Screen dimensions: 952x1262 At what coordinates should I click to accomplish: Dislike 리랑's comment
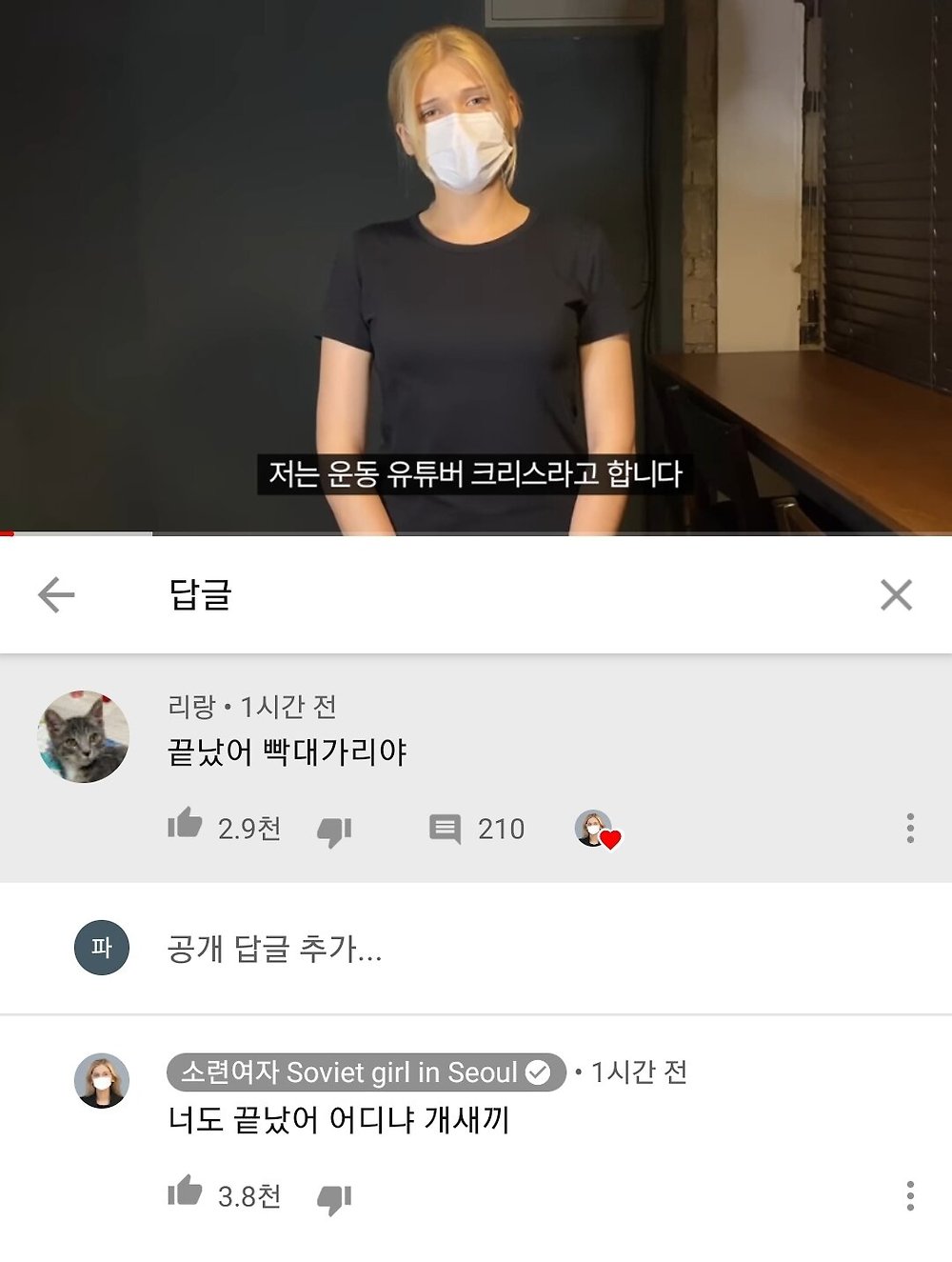coord(334,831)
